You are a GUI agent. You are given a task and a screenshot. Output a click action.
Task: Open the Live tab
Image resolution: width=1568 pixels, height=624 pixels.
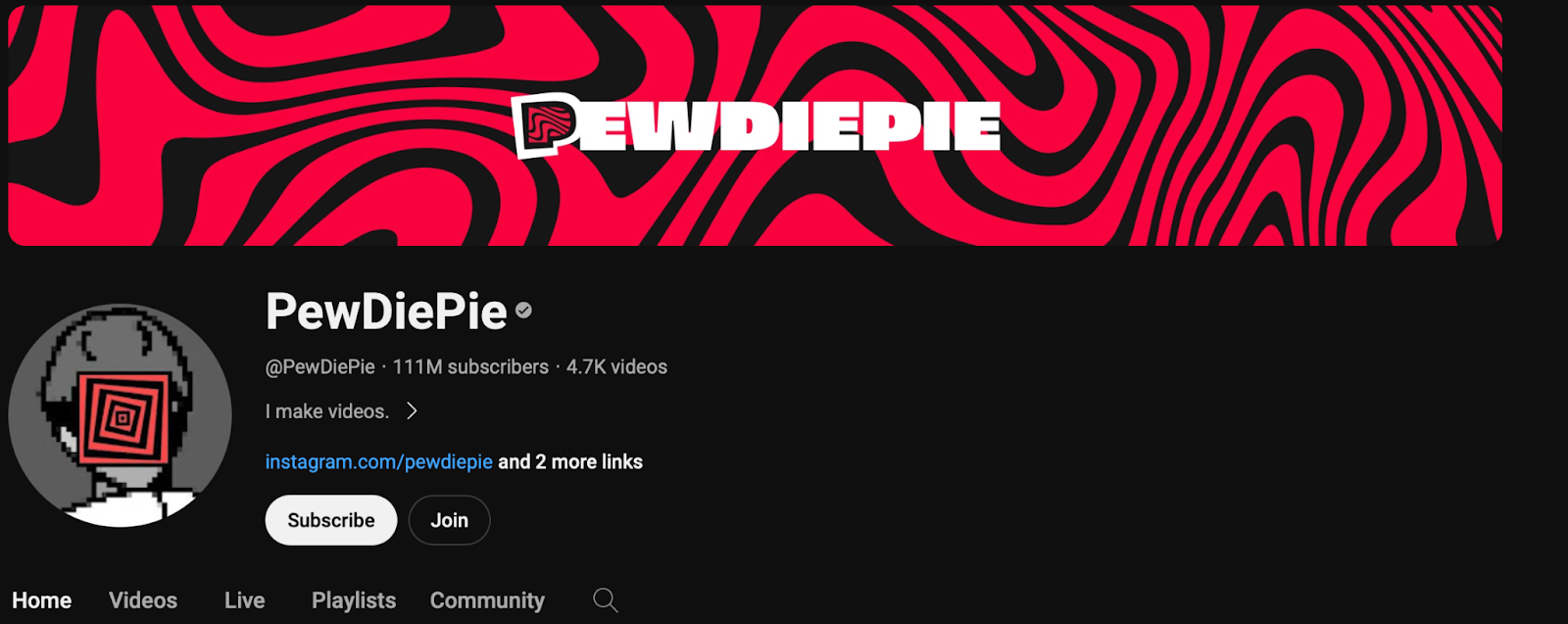click(x=244, y=600)
